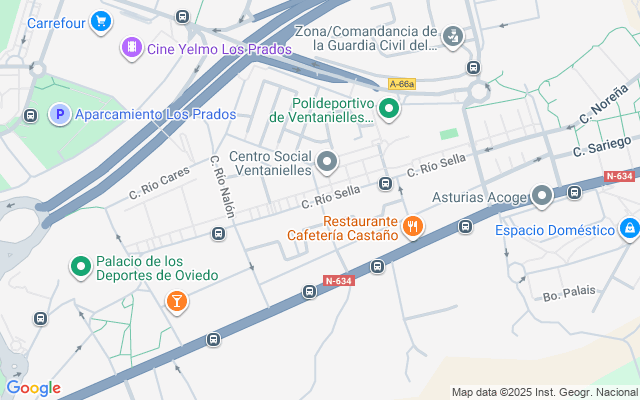Select the Cine Yelmo Los Prados marker
Viewport: 640px width, 400px height.
point(131,47)
